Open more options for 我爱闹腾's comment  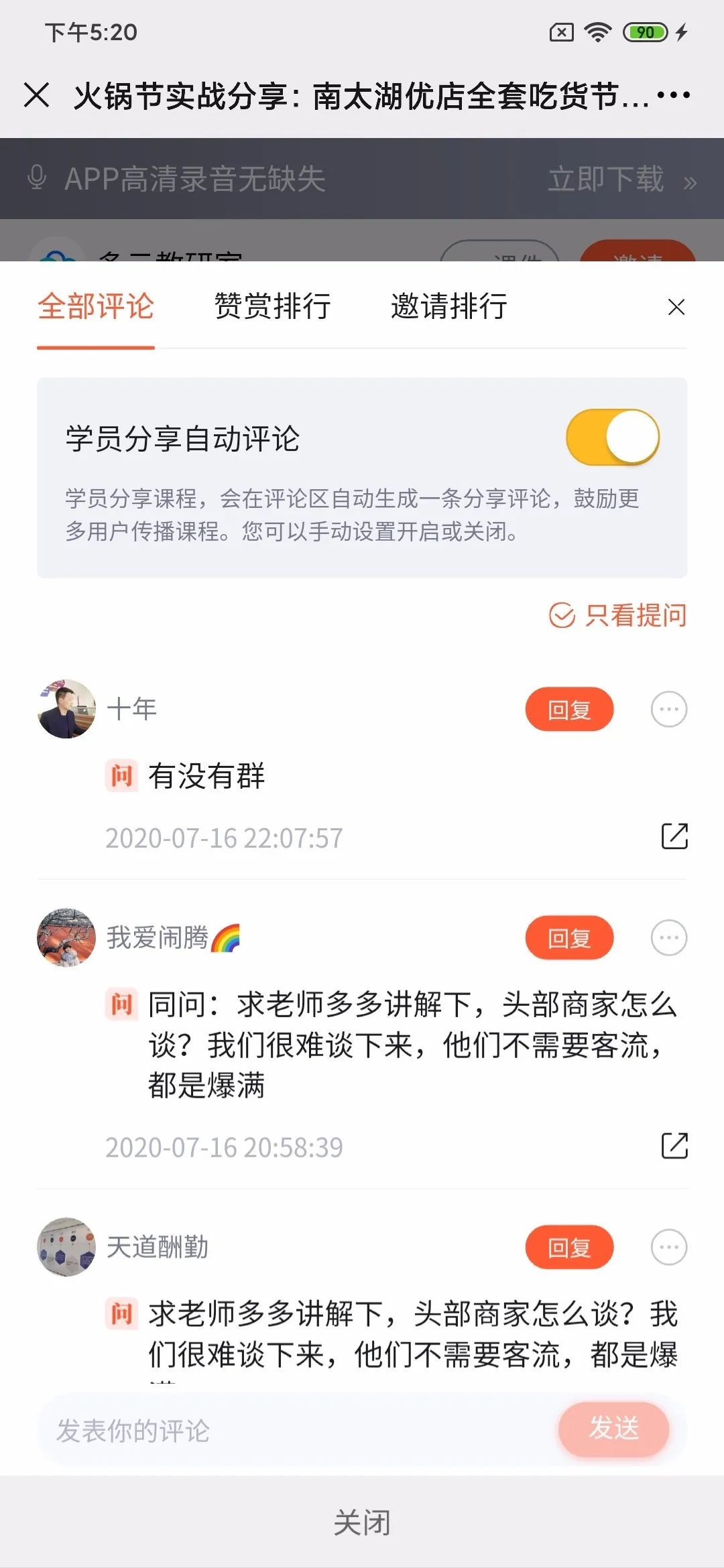(668, 937)
